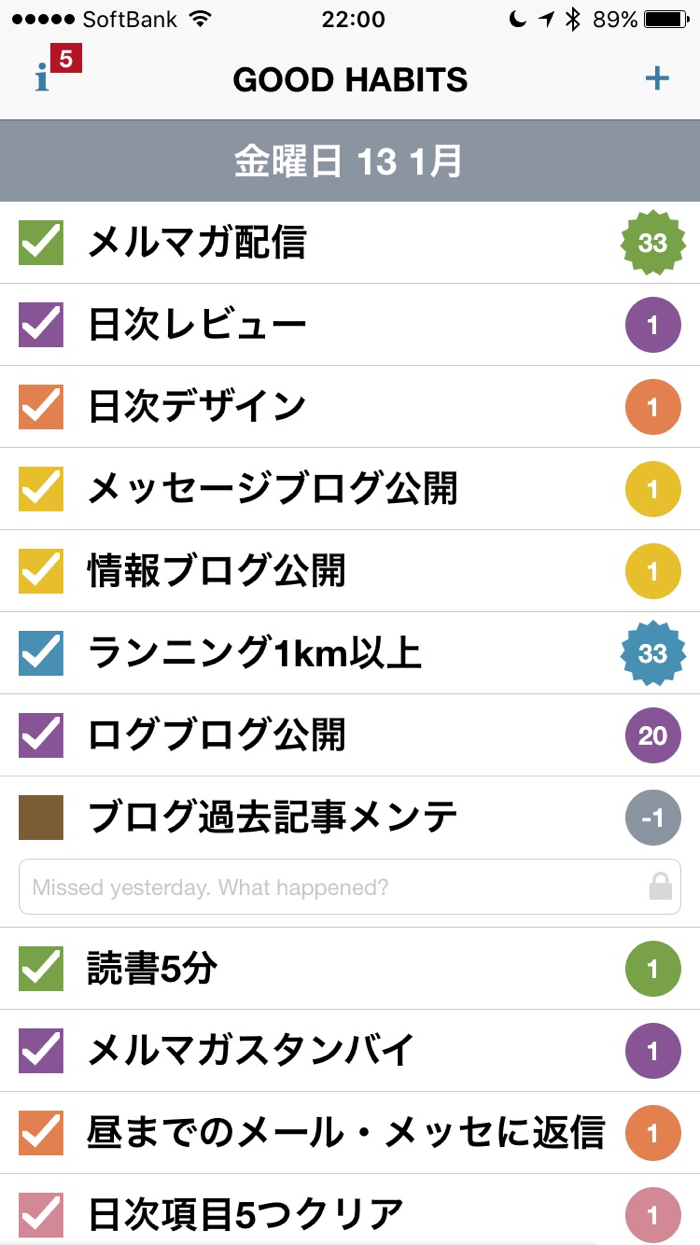Image resolution: width=700 pixels, height=1245 pixels.
Task: Uncheck the 日次レビュー checkbox
Action: 41,325
